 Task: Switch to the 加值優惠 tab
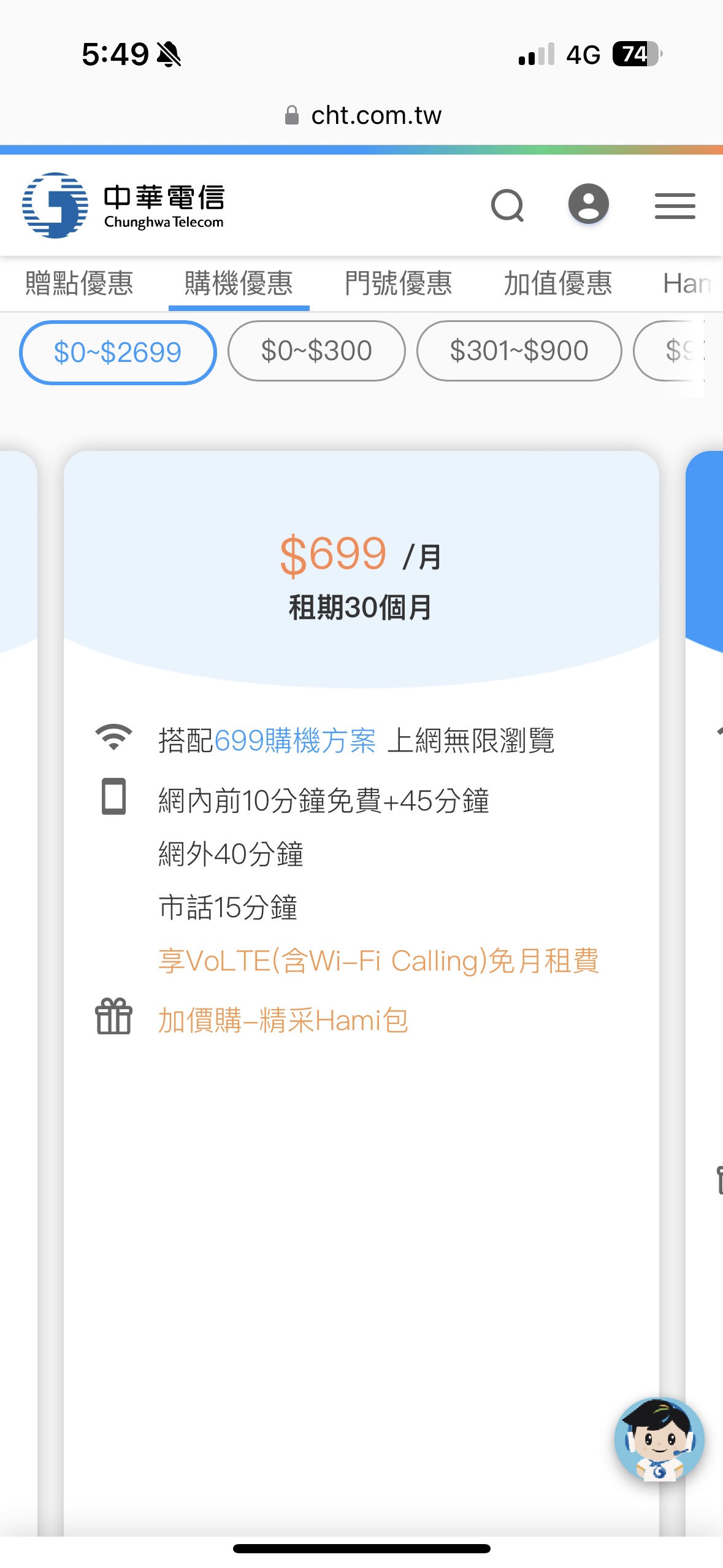pyautogui.click(x=557, y=283)
